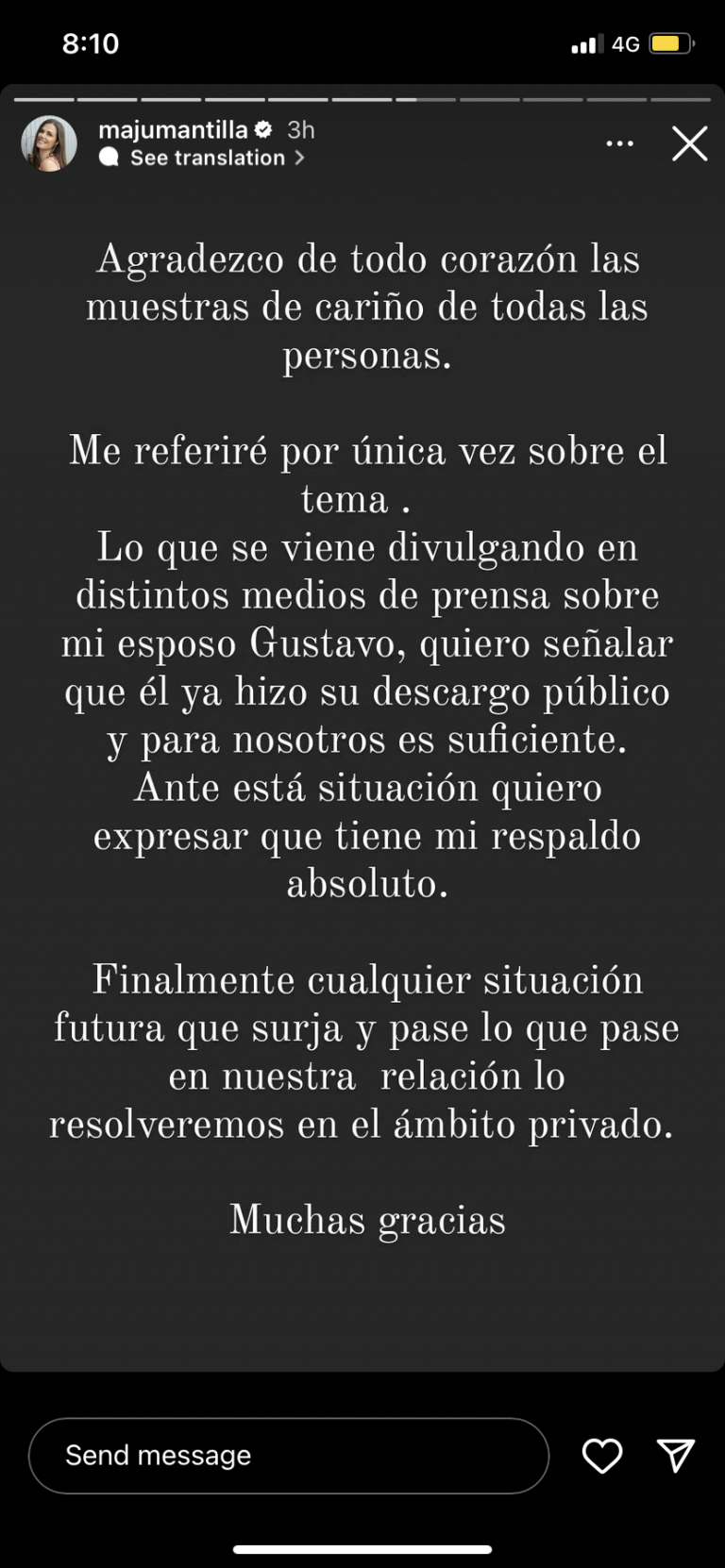Focus the Send message field
The width and height of the screenshot is (725, 1568).
point(289,1455)
